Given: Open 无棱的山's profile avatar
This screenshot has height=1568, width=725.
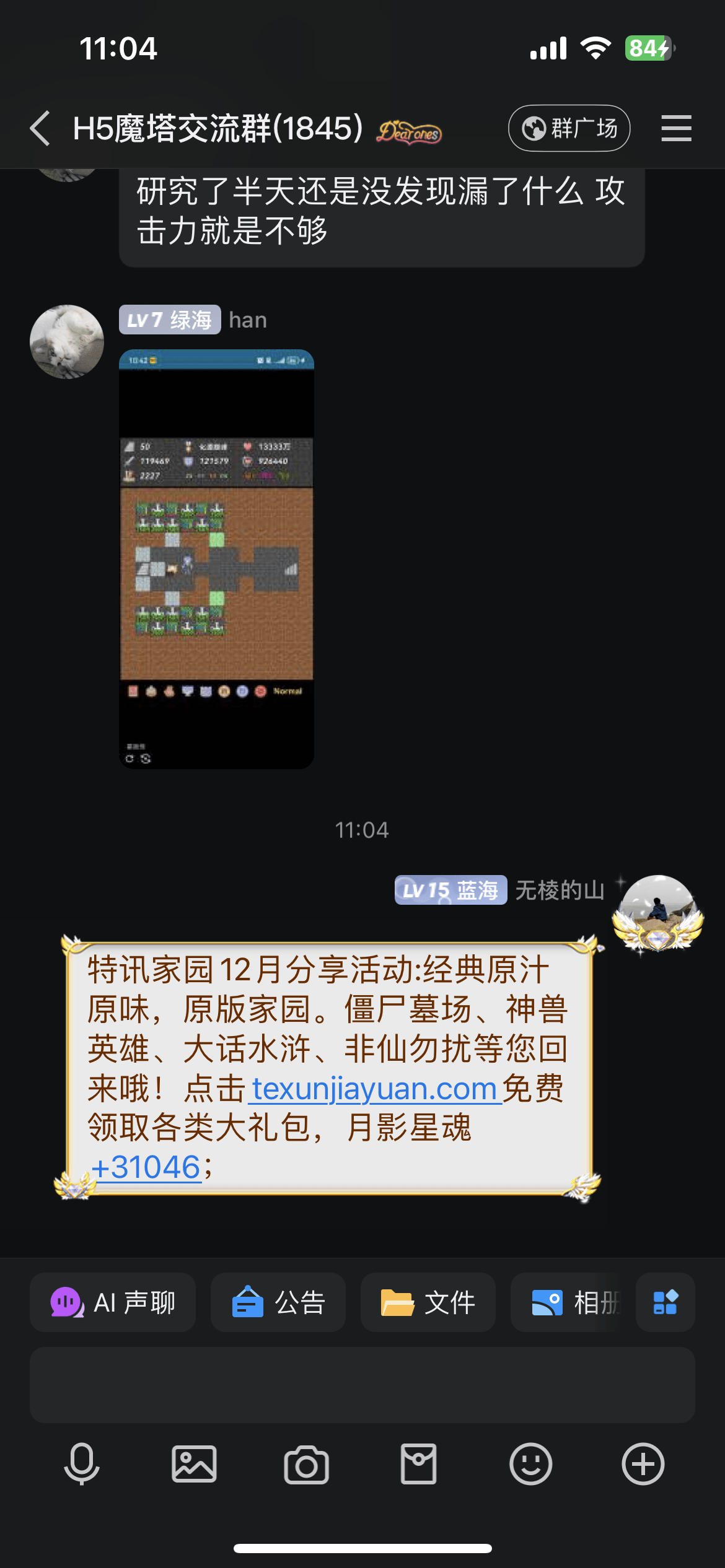Looking at the screenshot, I should 657,912.
